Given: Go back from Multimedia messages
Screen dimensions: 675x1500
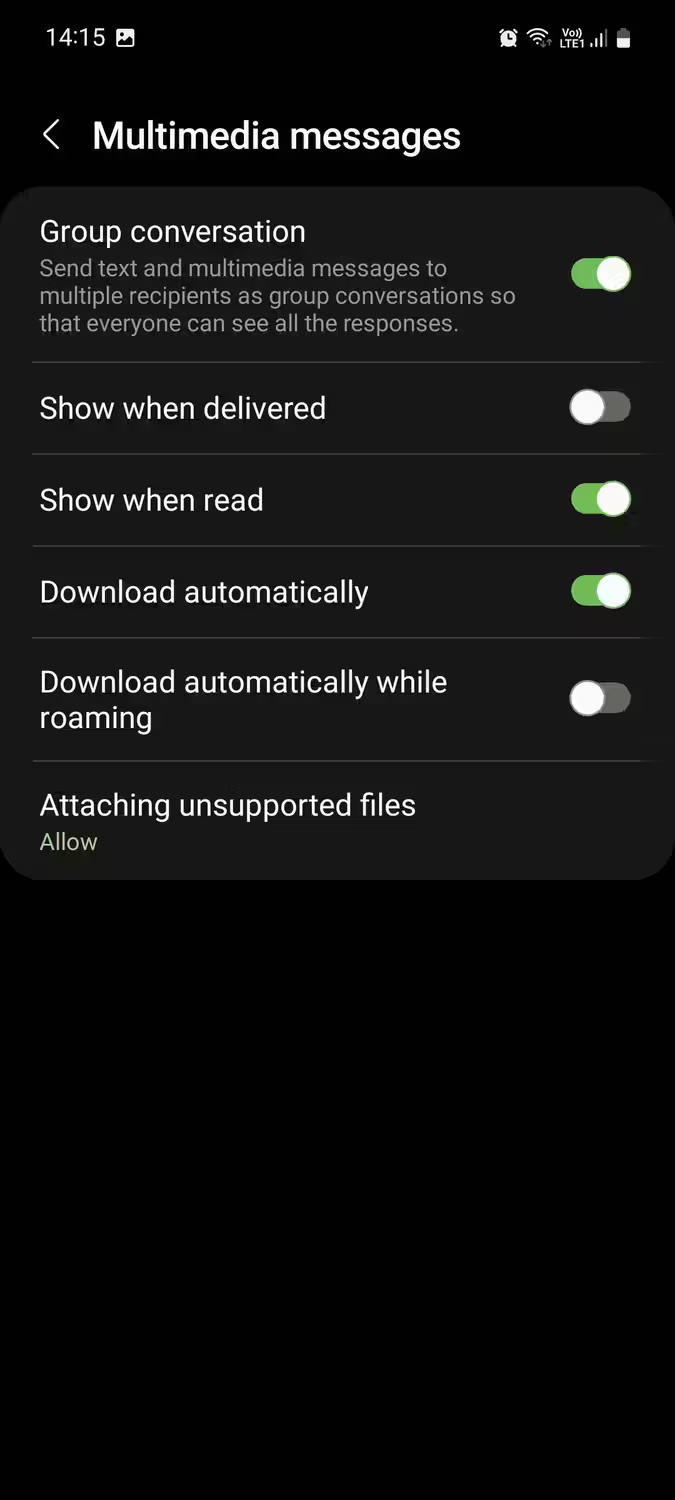Looking at the screenshot, I should [52, 135].
